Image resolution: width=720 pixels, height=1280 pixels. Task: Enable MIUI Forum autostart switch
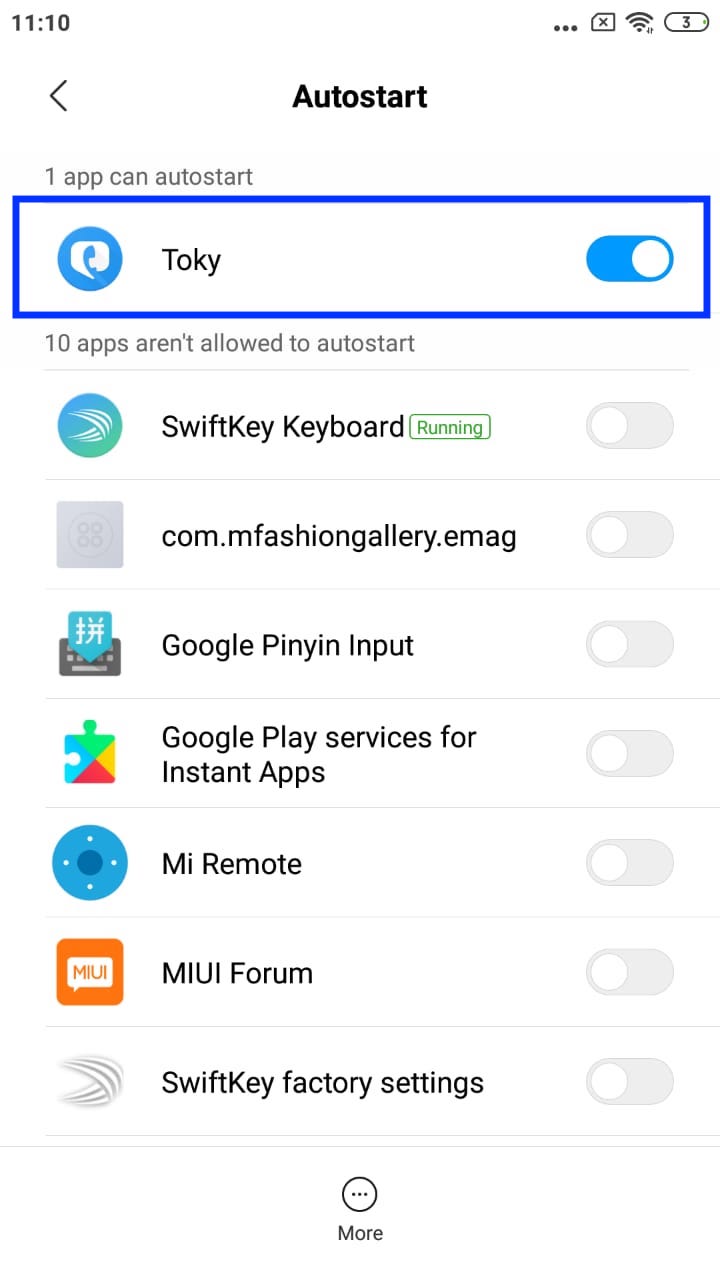coord(629,972)
